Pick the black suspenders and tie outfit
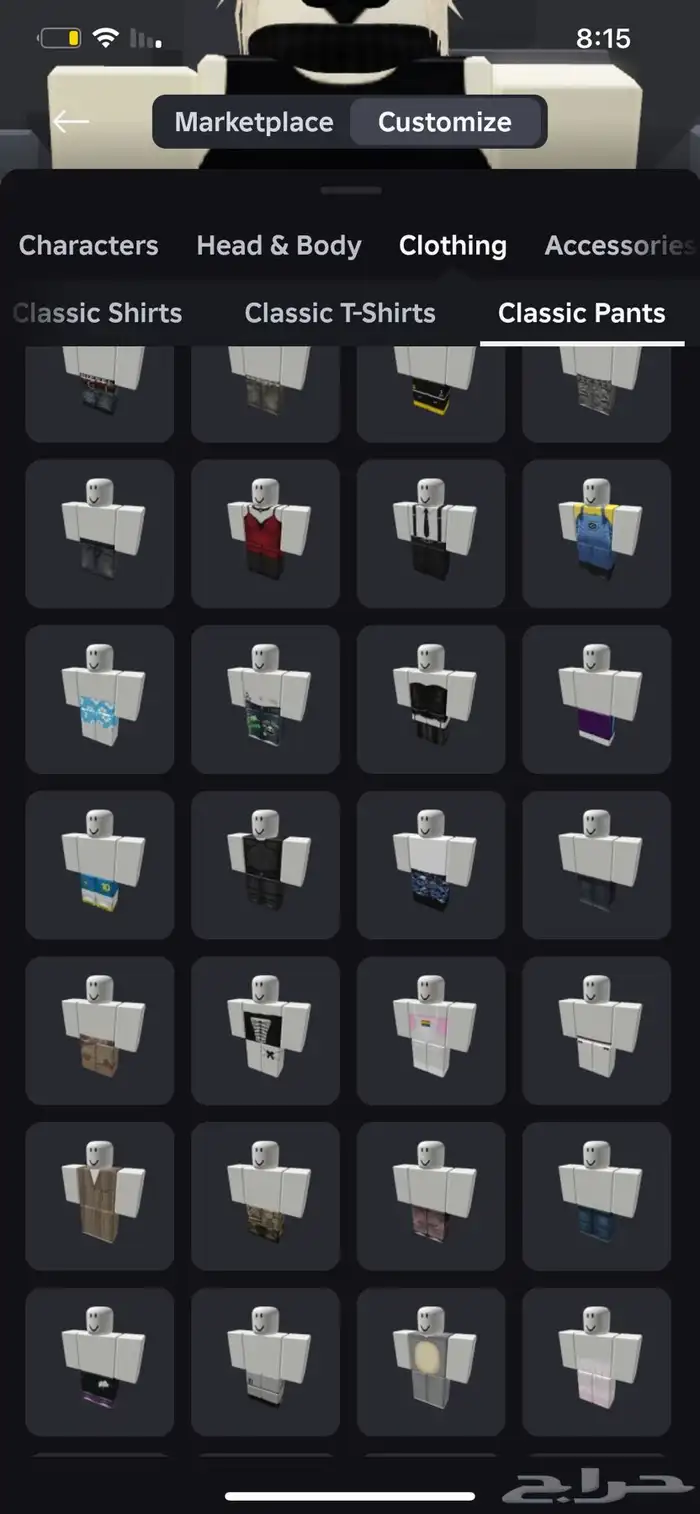This screenshot has width=700, height=1514. [x=431, y=533]
